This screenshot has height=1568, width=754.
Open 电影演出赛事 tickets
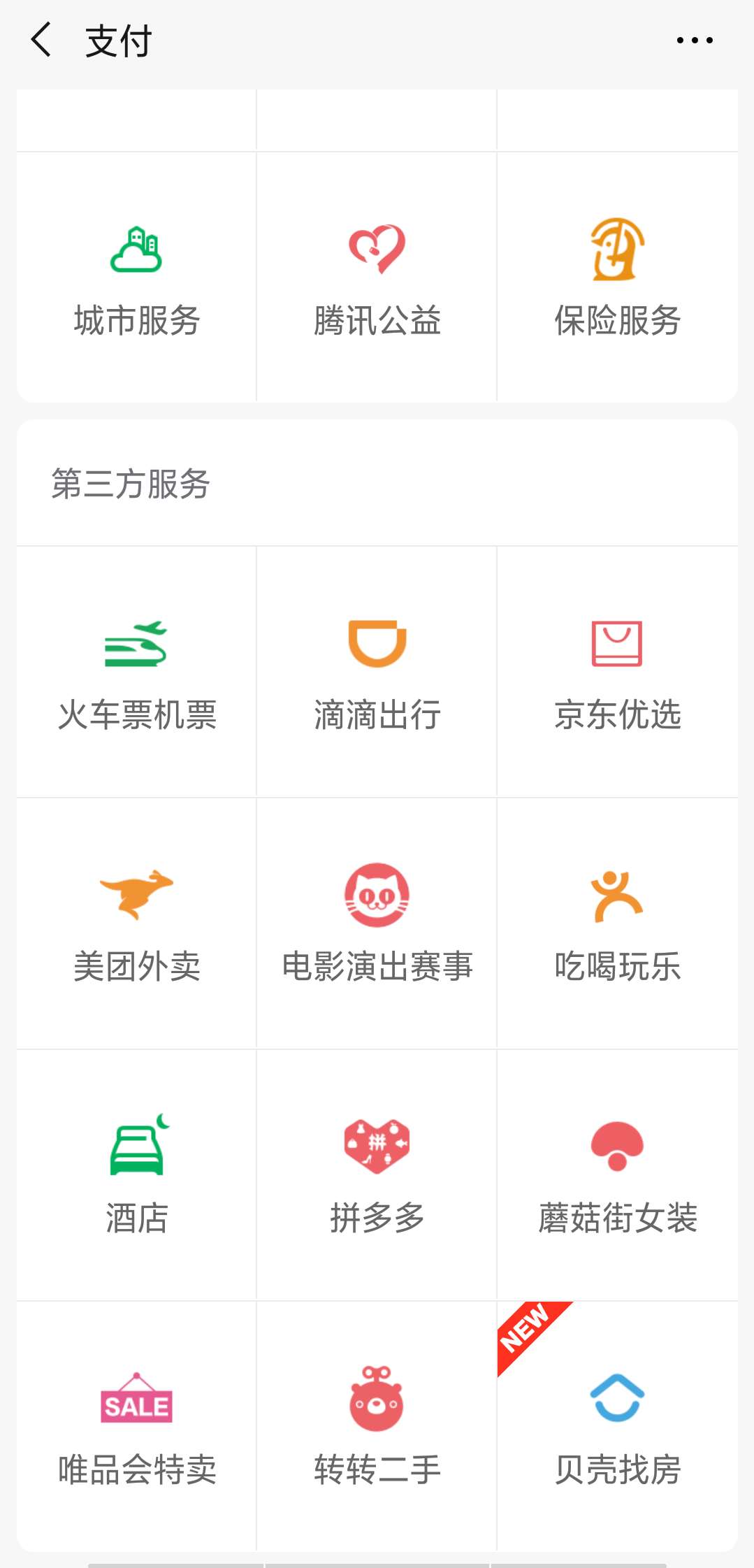(x=377, y=923)
